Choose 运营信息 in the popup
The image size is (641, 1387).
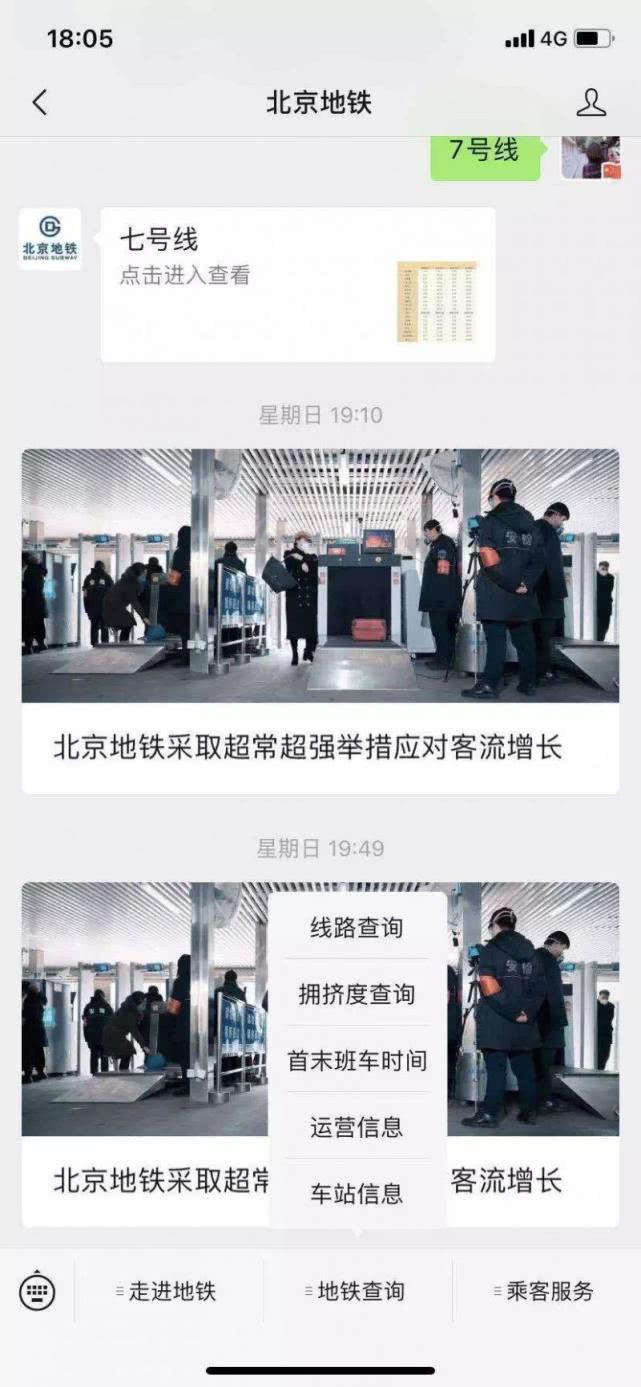pos(357,1127)
